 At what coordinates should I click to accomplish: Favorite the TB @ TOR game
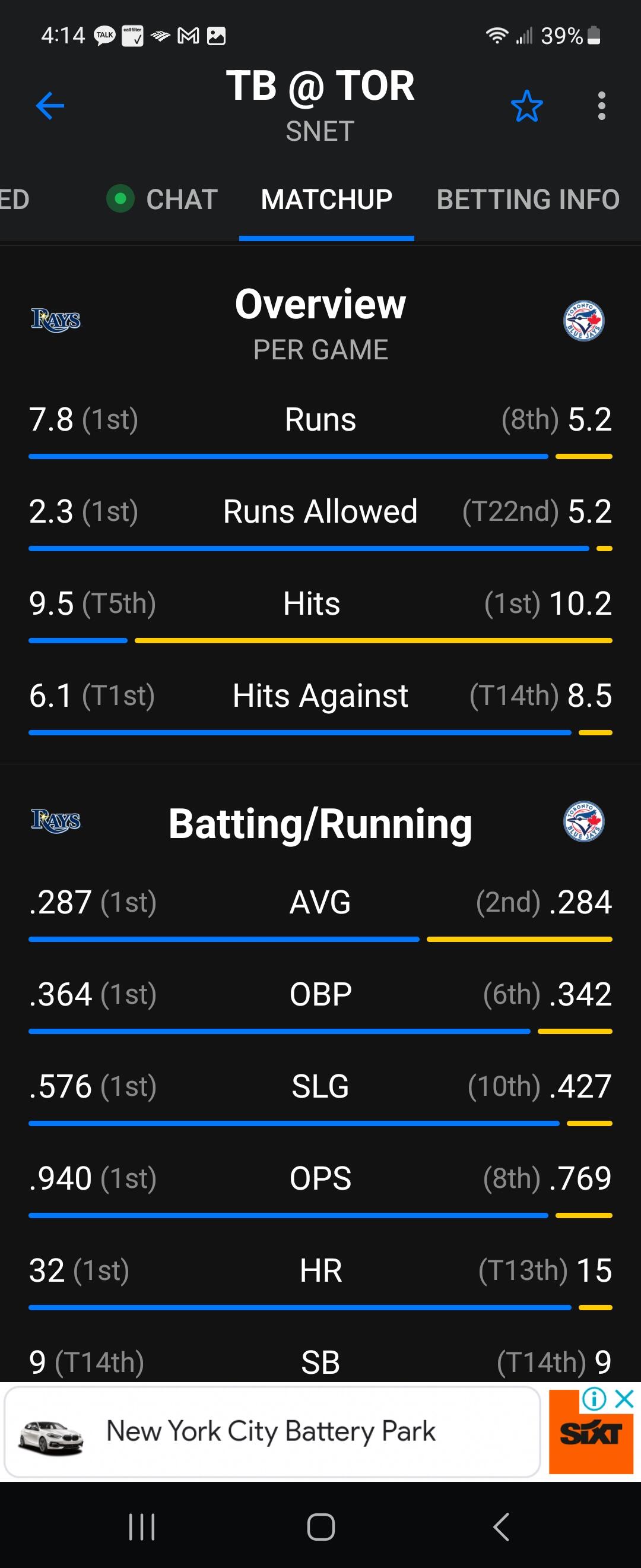pos(526,106)
